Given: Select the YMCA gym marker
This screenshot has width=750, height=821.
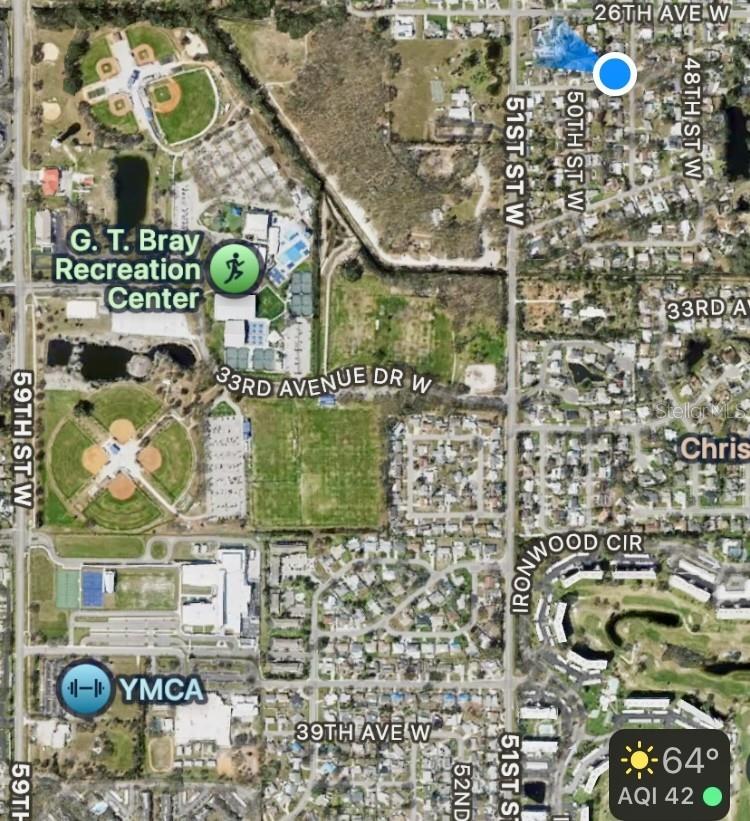Looking at the screenshot, I should pyautogui.click(x=84, y=688).
